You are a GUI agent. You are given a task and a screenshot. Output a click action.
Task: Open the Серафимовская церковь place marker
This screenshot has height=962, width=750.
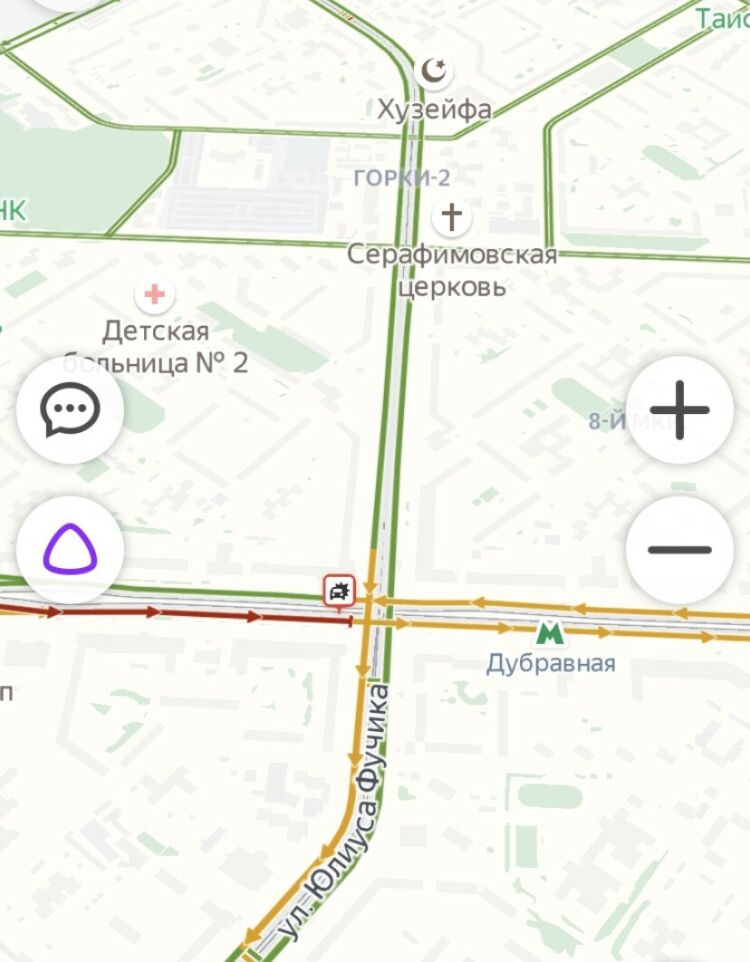[x=452, y=217]
